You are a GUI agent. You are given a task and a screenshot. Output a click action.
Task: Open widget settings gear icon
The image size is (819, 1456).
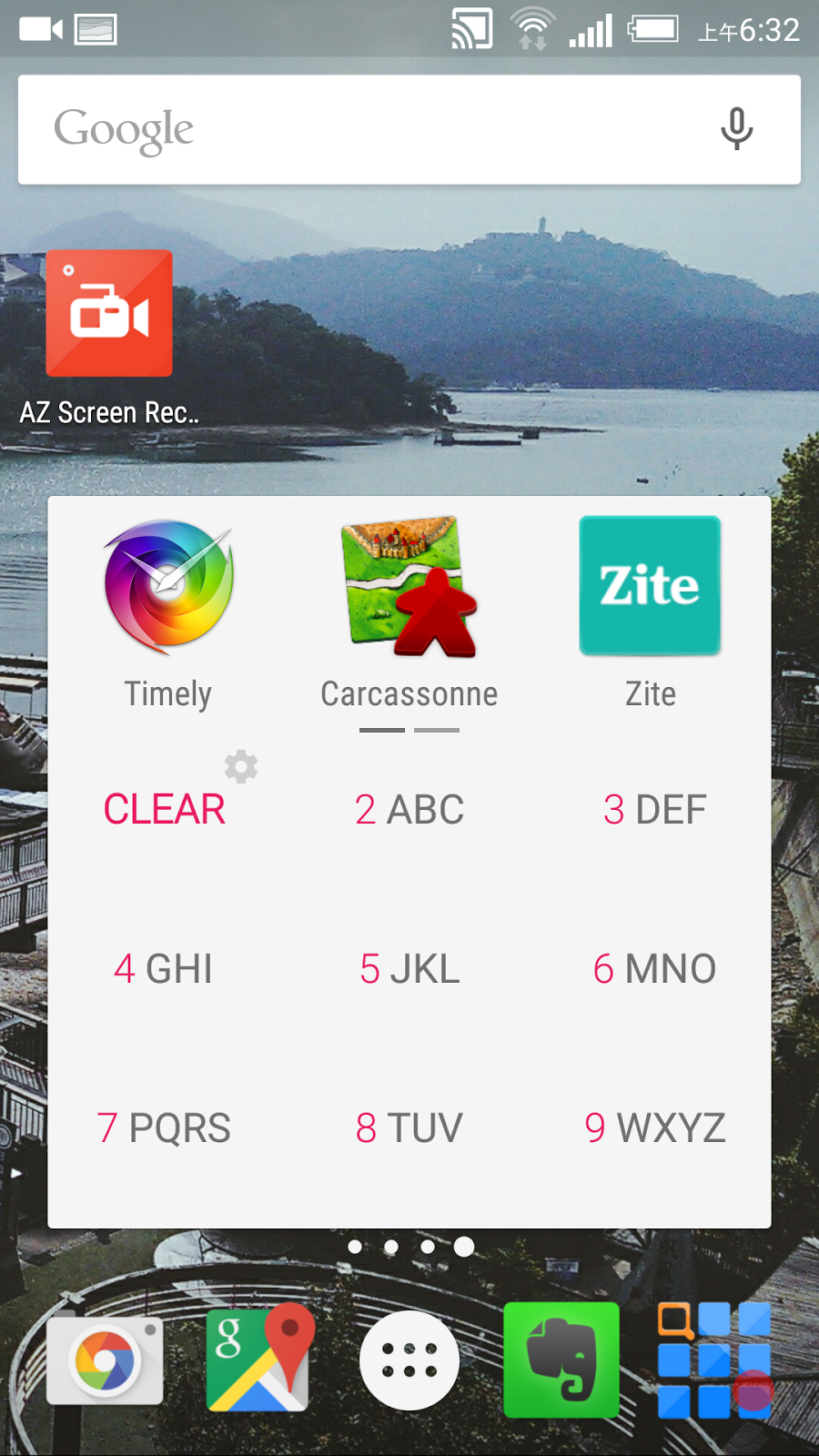coord(241,767)
